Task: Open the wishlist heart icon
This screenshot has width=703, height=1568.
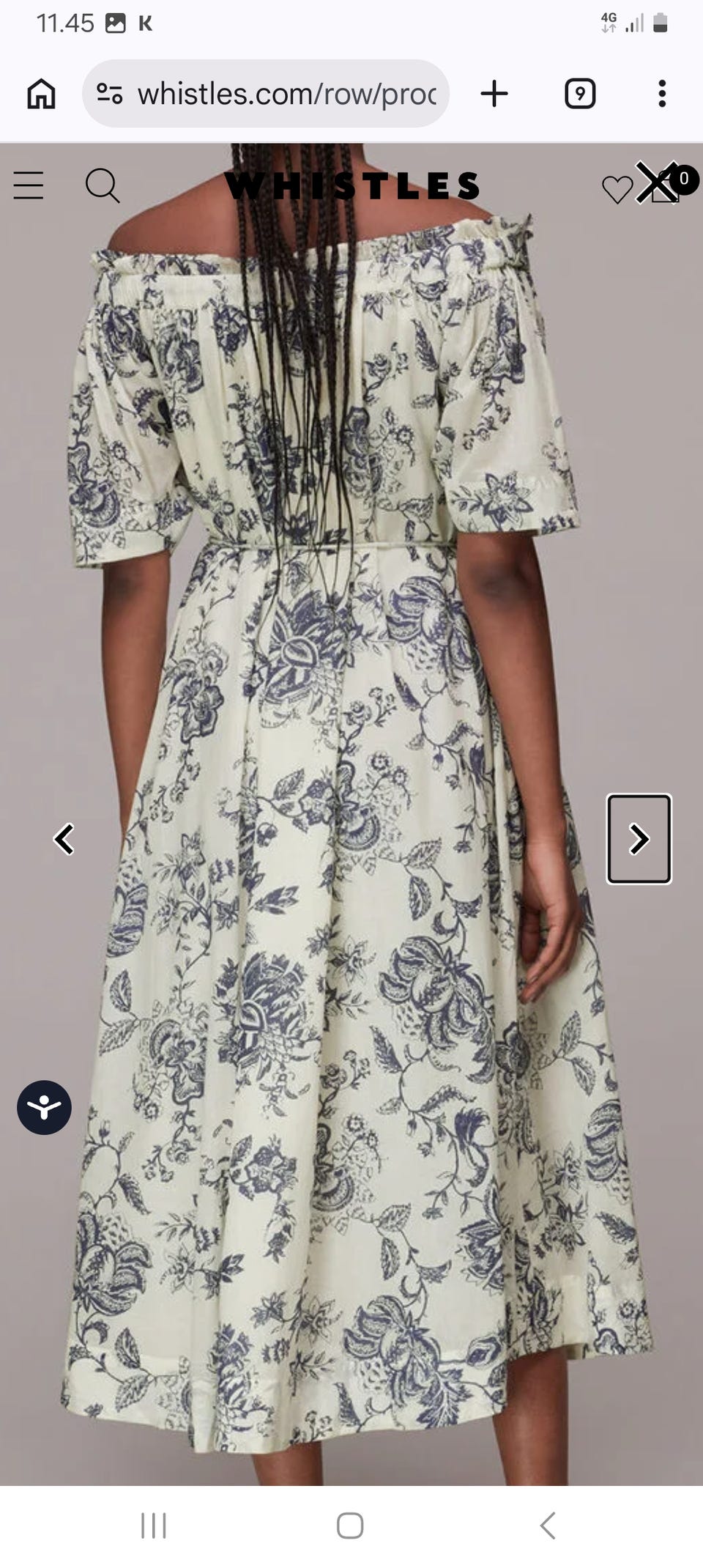Action: point(617,189)
